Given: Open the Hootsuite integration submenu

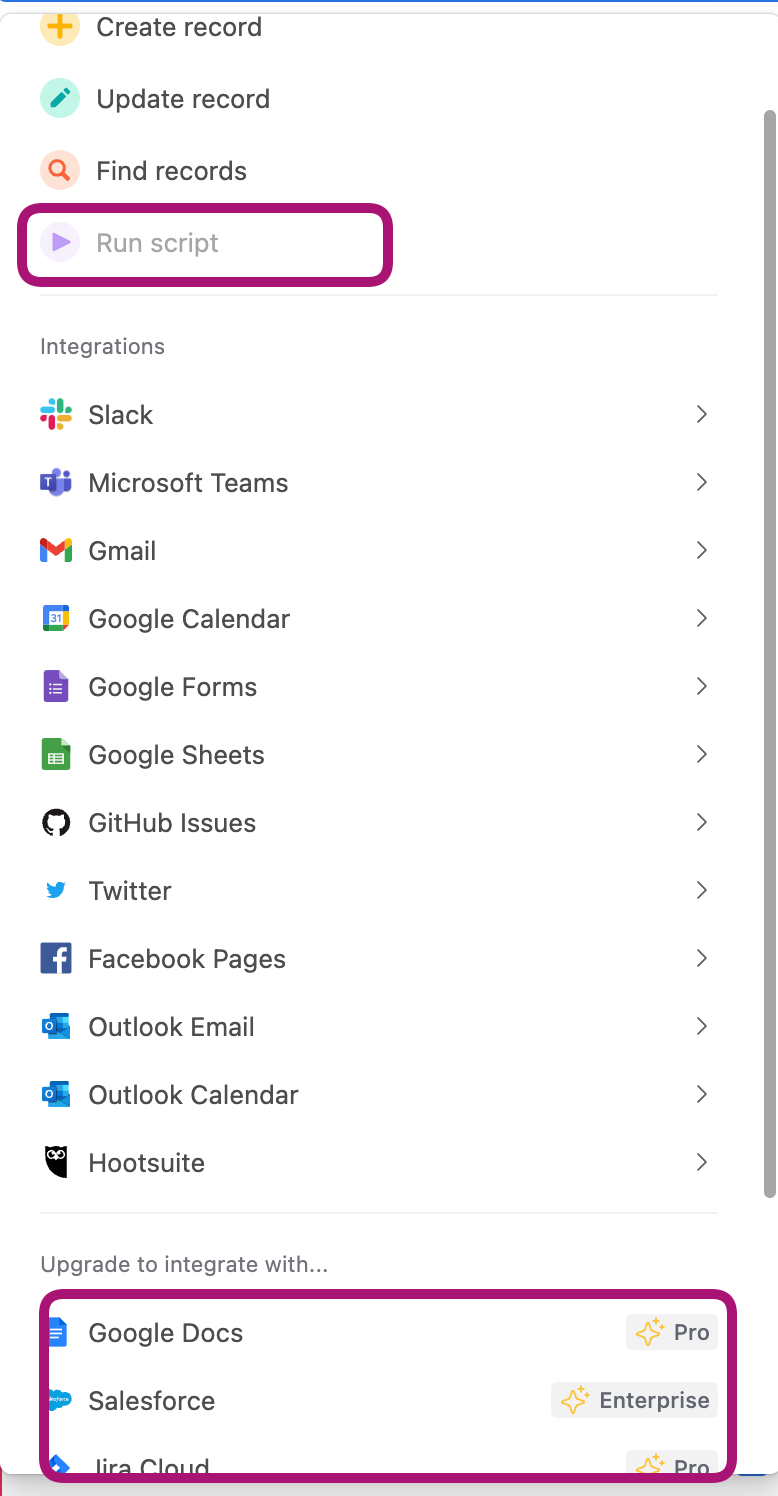Looking at the screenshot, I should click(x=378, y=1163).
